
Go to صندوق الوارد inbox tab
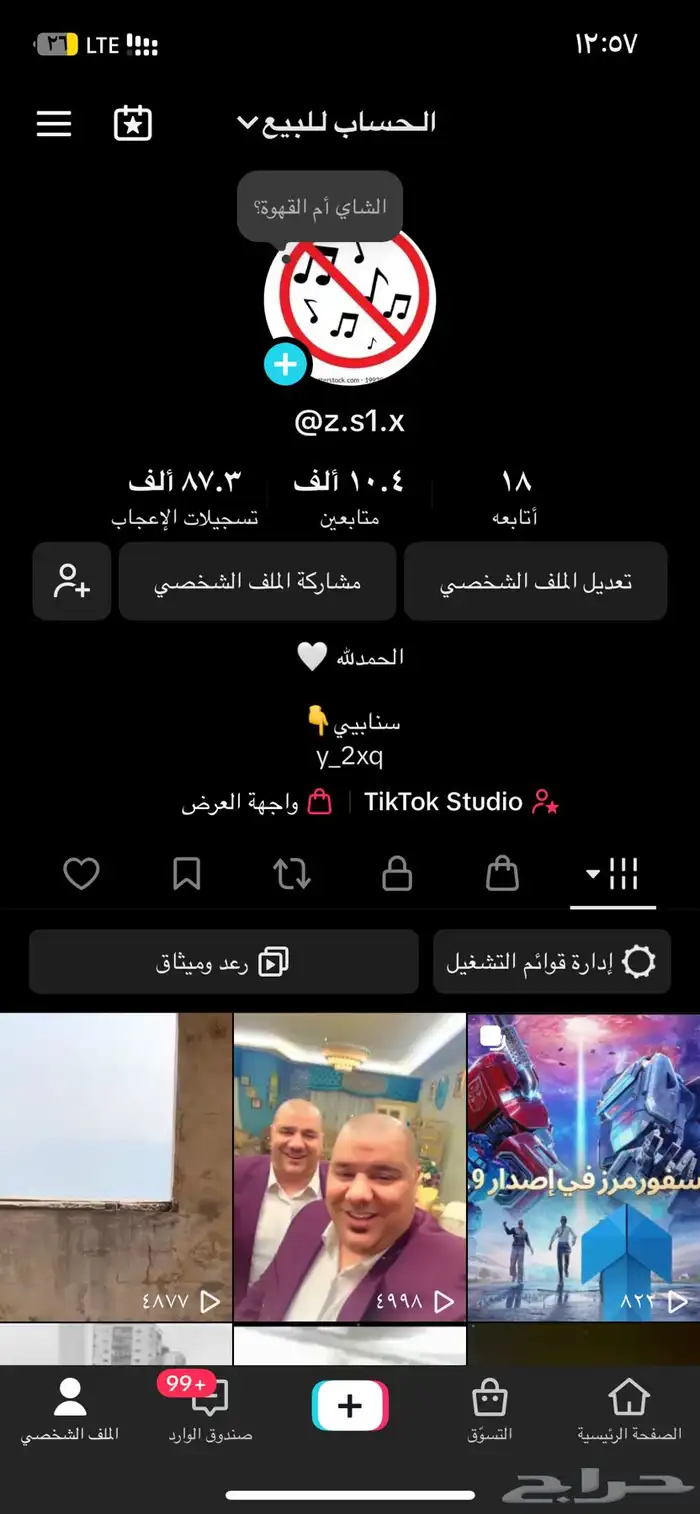click(210, 1410)
